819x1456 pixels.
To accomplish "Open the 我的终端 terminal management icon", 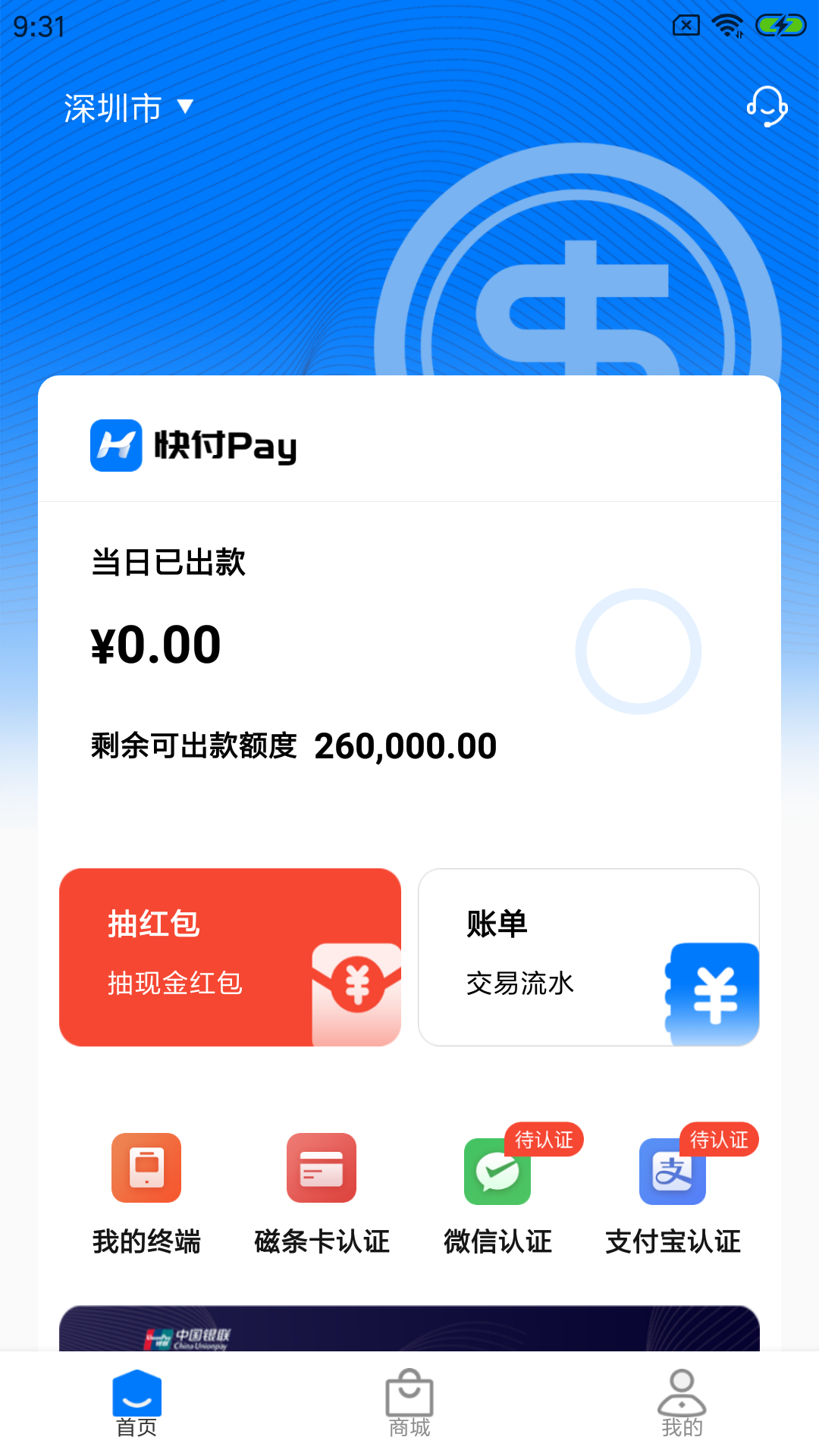I will [146, 1168].
